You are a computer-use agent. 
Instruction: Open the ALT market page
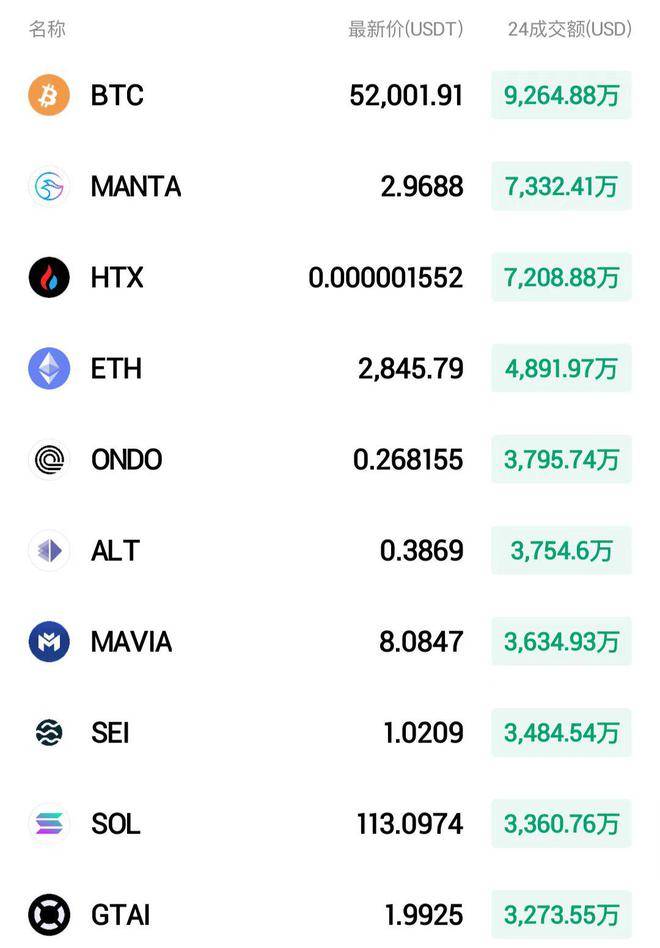pos(115,551)
